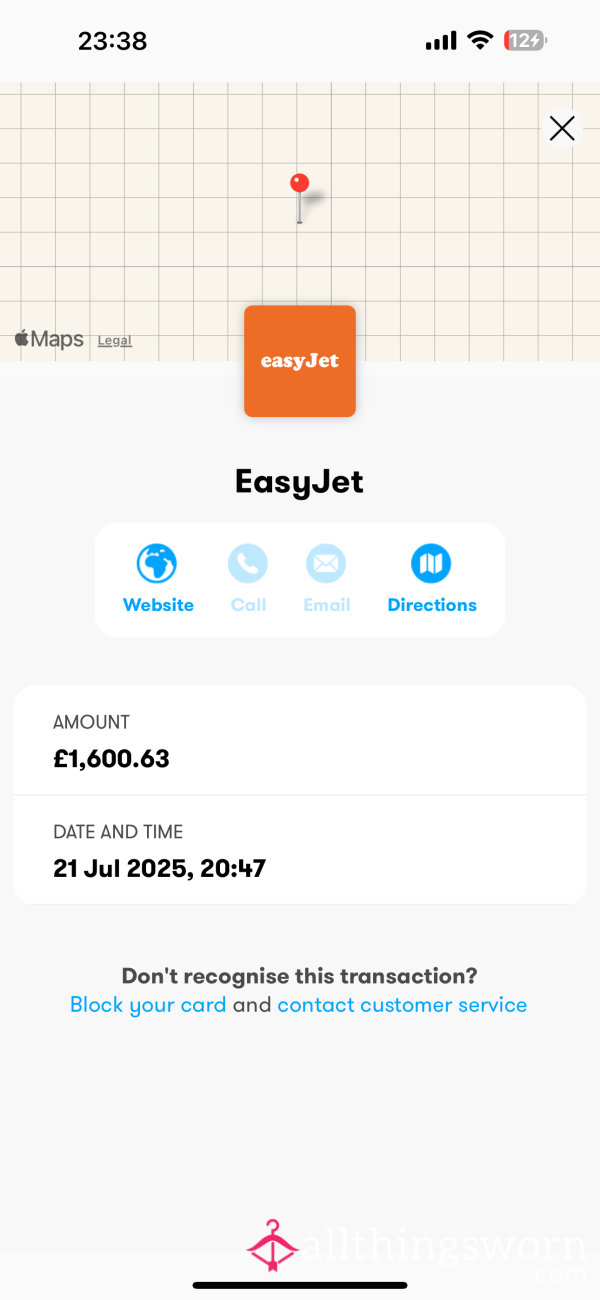600x1300 pixels.
Task: Tap the contact customer service link
Action: coord(402,1005)
